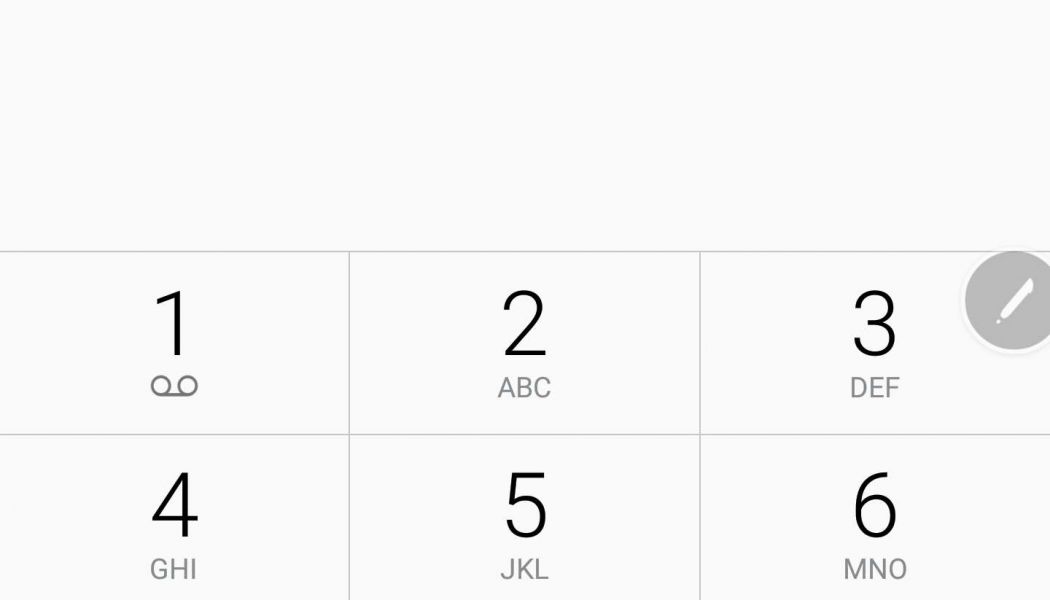Open the floating pen edit button
The height and width of the screenshot is (600, 1050).
click(x=1012, y=301)
